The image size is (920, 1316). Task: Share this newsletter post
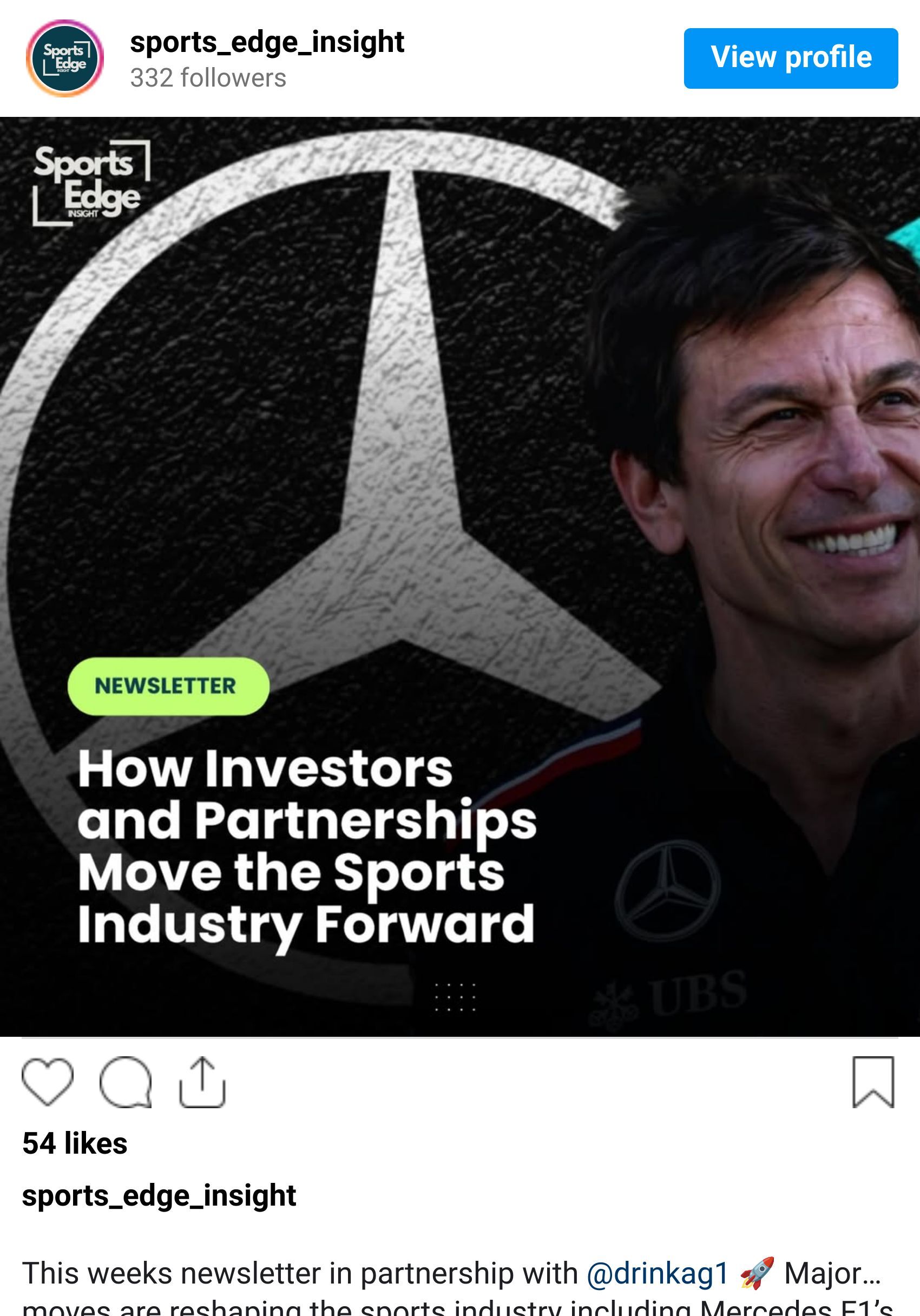pos(202,1082)
